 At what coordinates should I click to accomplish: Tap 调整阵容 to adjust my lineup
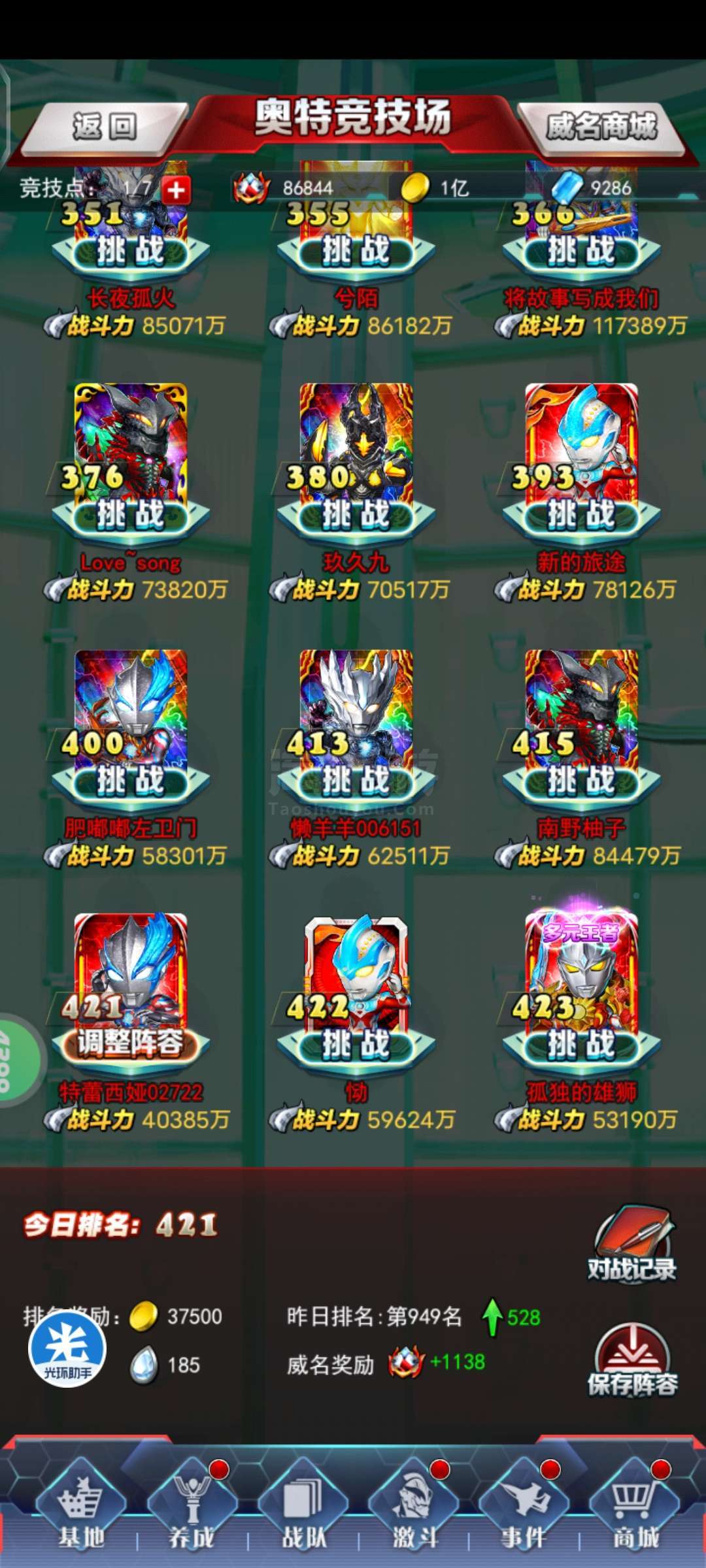coord(130,1044)
